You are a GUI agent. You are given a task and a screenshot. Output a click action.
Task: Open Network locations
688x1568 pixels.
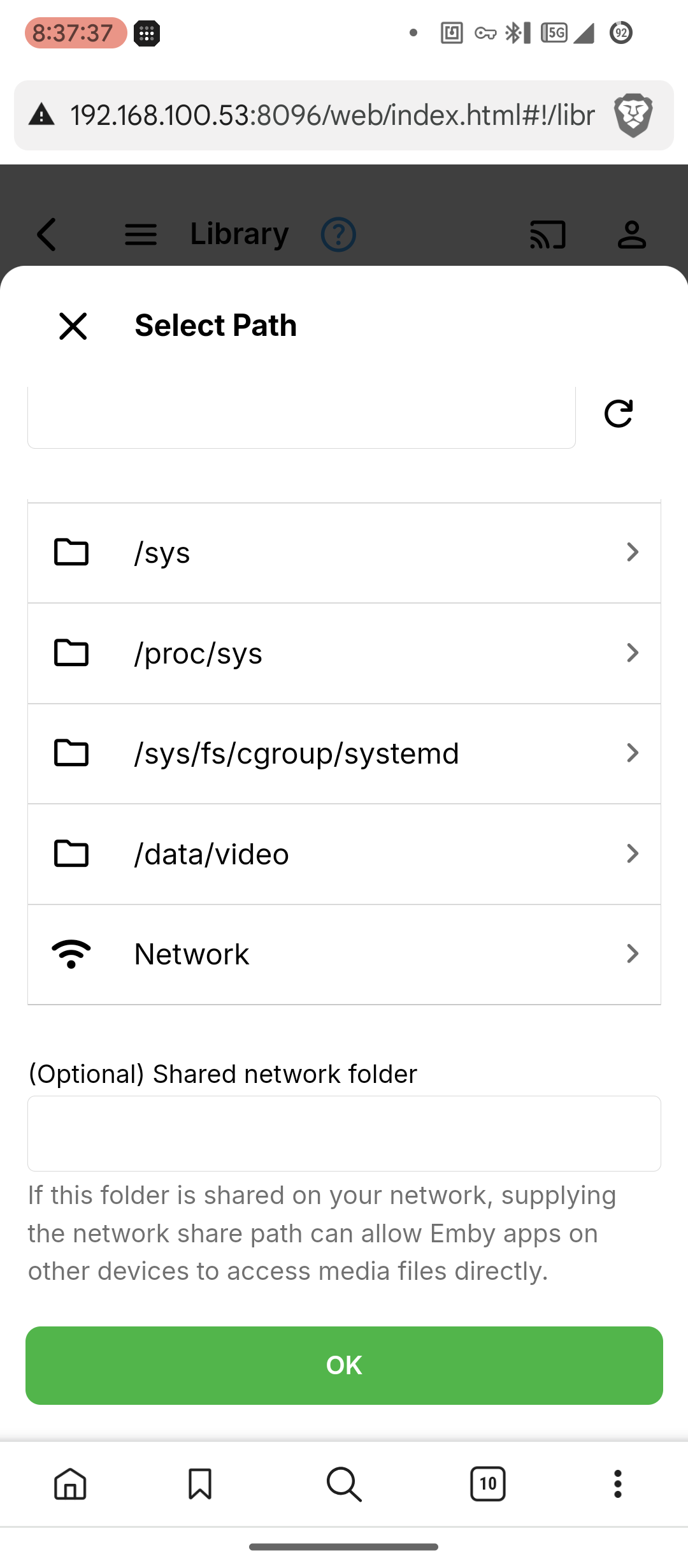tap(344, 954)
